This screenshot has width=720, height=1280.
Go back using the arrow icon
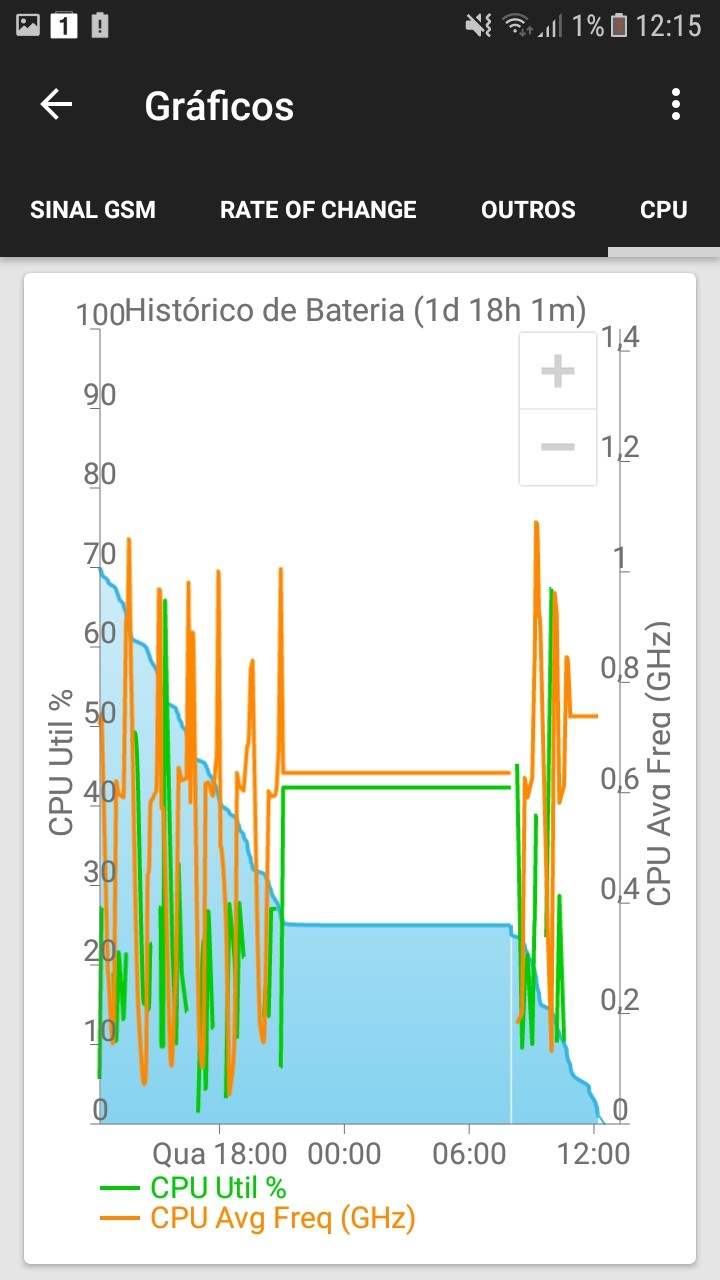pyautogui.click(x=56, y=105)
